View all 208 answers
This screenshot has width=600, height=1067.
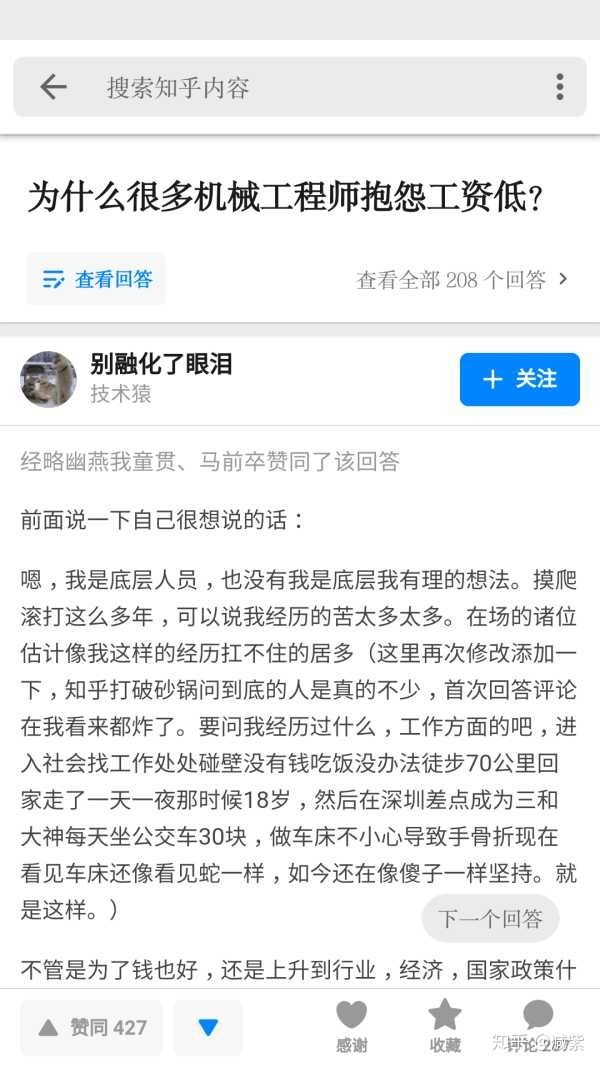tap(462, 280)
